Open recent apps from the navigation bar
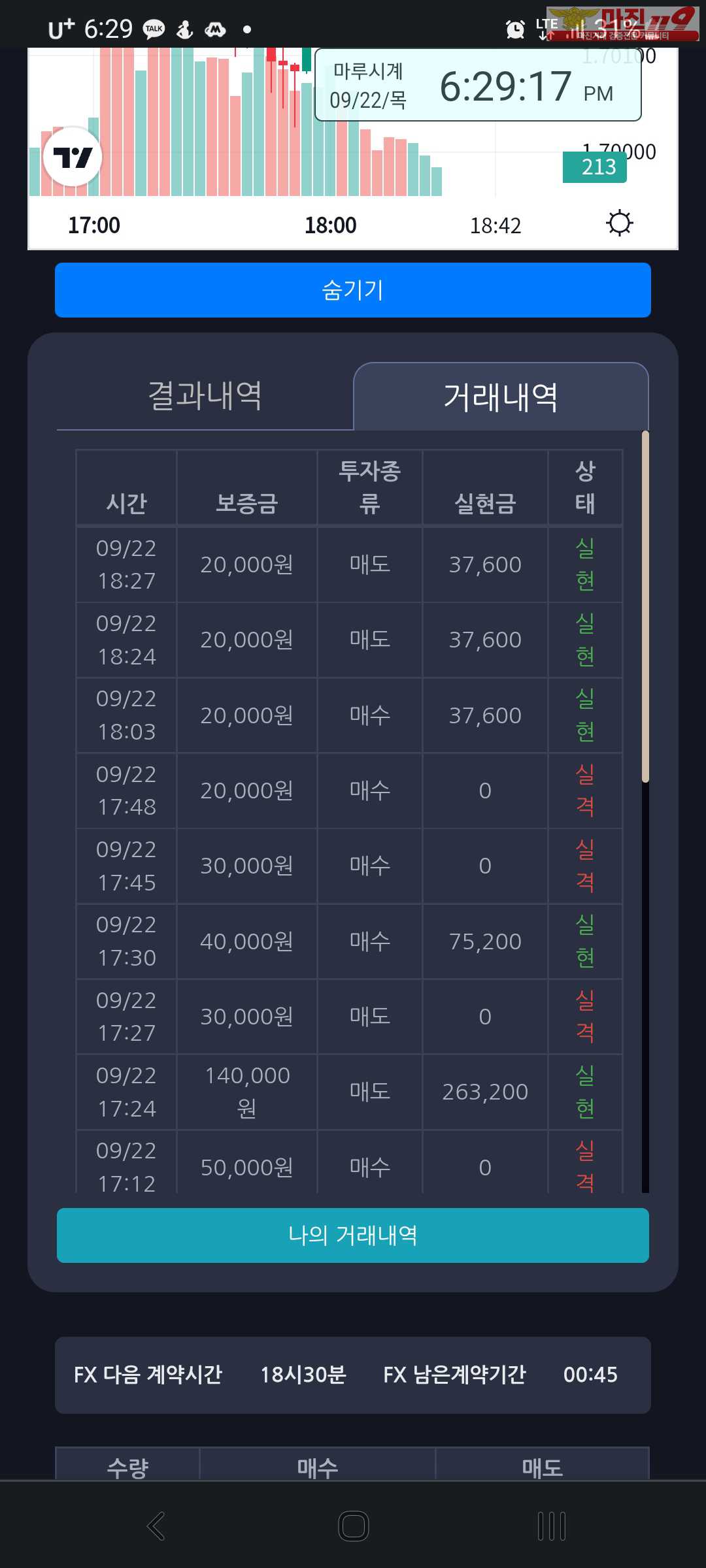 click(x=552, y=1526)
